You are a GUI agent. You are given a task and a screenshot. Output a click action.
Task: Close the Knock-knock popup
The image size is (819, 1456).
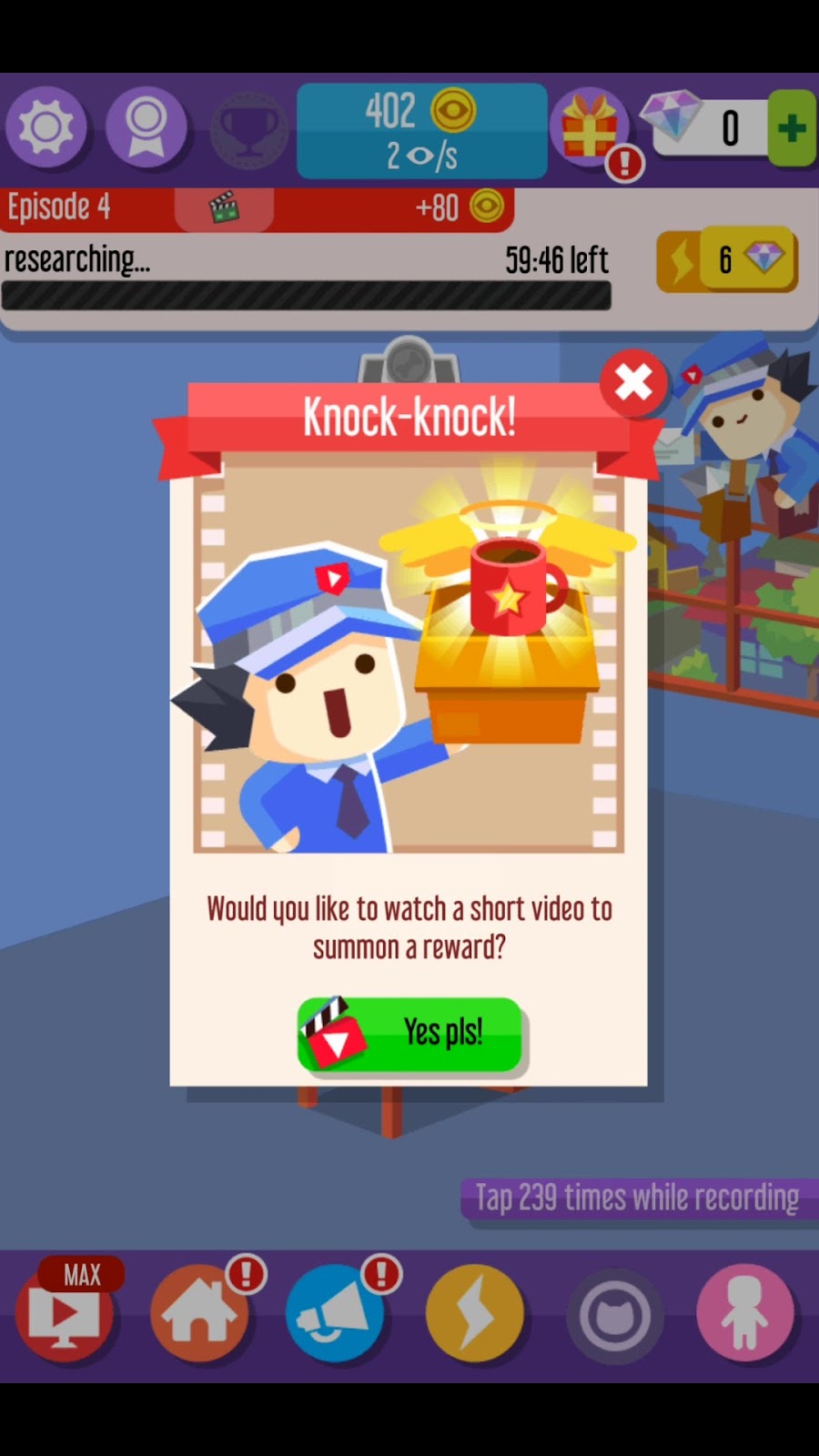633,382
